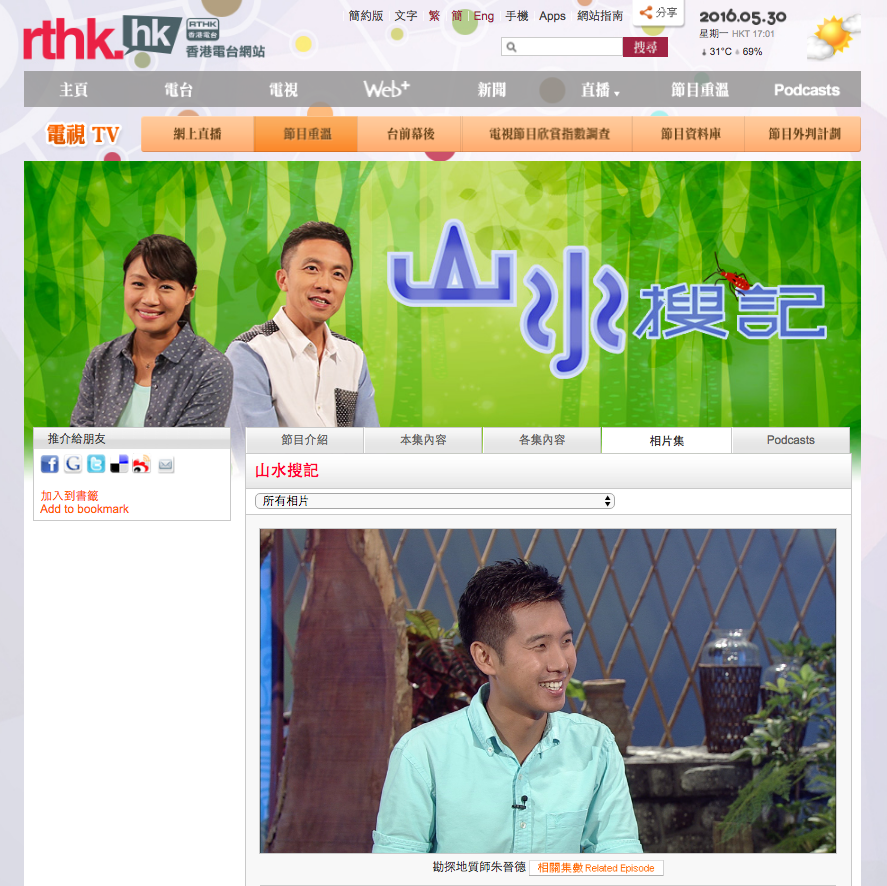Tap the 搜尋 search button
The image size is (887, 886).
point(645,47)
